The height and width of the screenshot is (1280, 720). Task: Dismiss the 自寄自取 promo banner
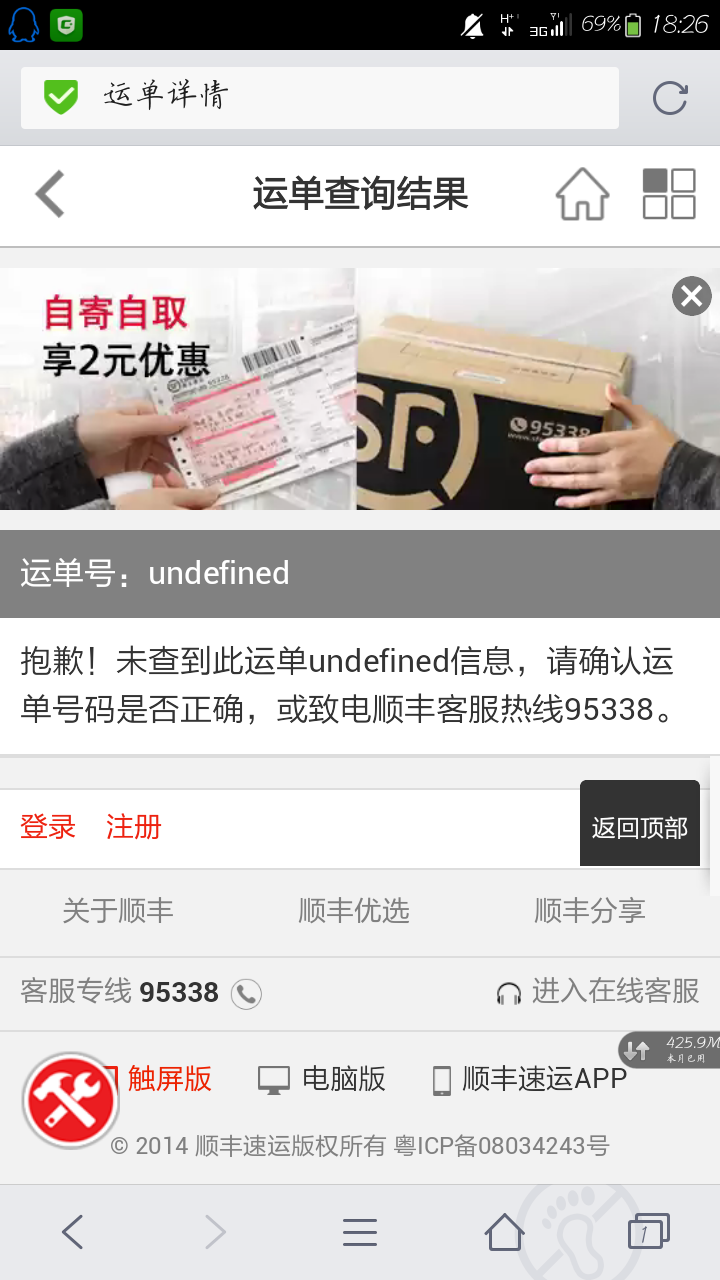[x=691, y=296]
